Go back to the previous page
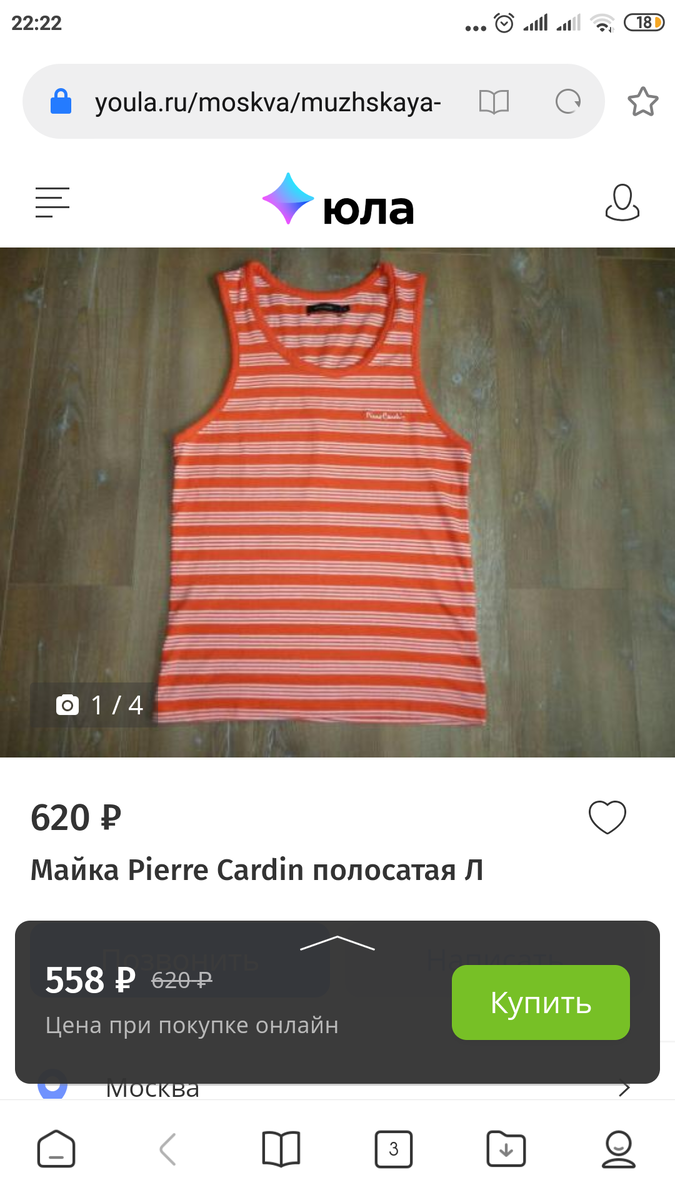 [168, 1149]
